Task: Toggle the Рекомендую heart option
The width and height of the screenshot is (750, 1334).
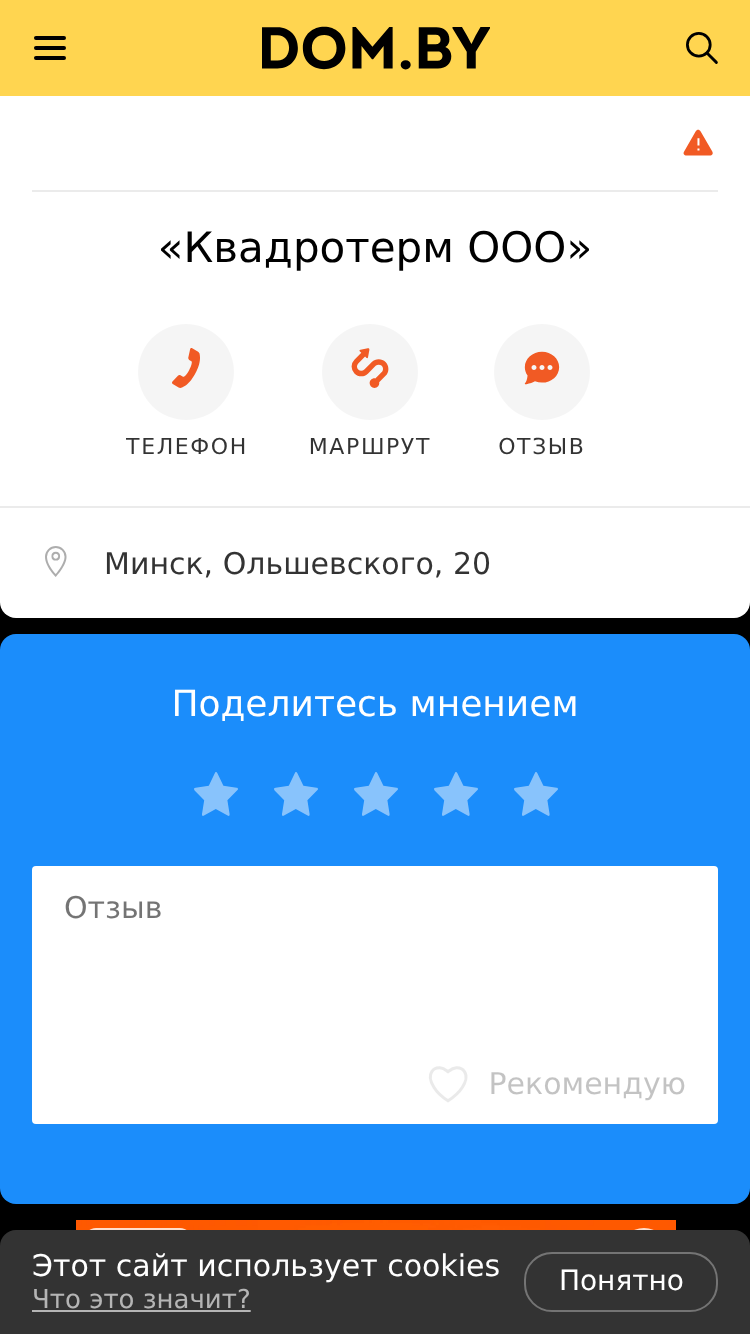Action: pyautogui.click(x=557, y=1084)
